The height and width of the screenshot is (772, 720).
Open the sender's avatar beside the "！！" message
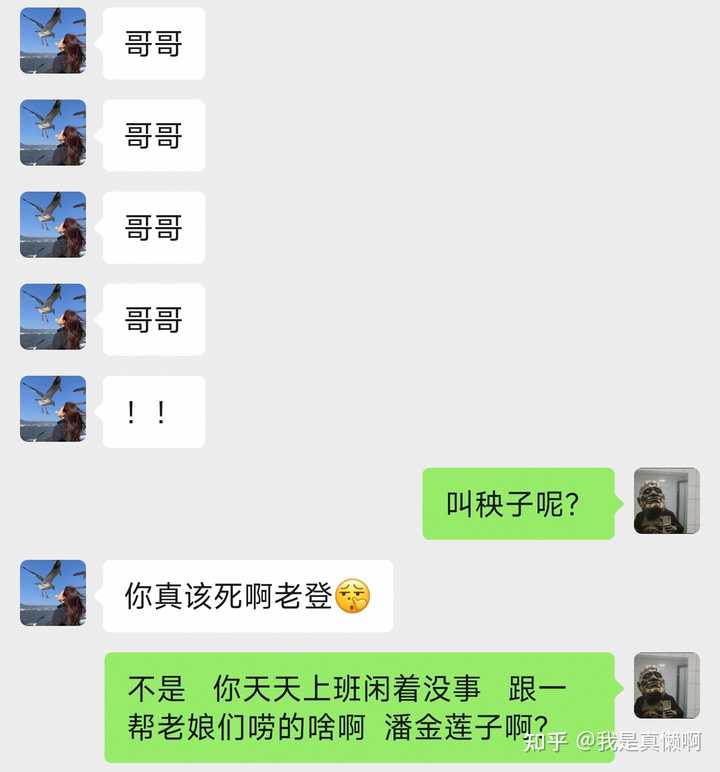point(53,409)
